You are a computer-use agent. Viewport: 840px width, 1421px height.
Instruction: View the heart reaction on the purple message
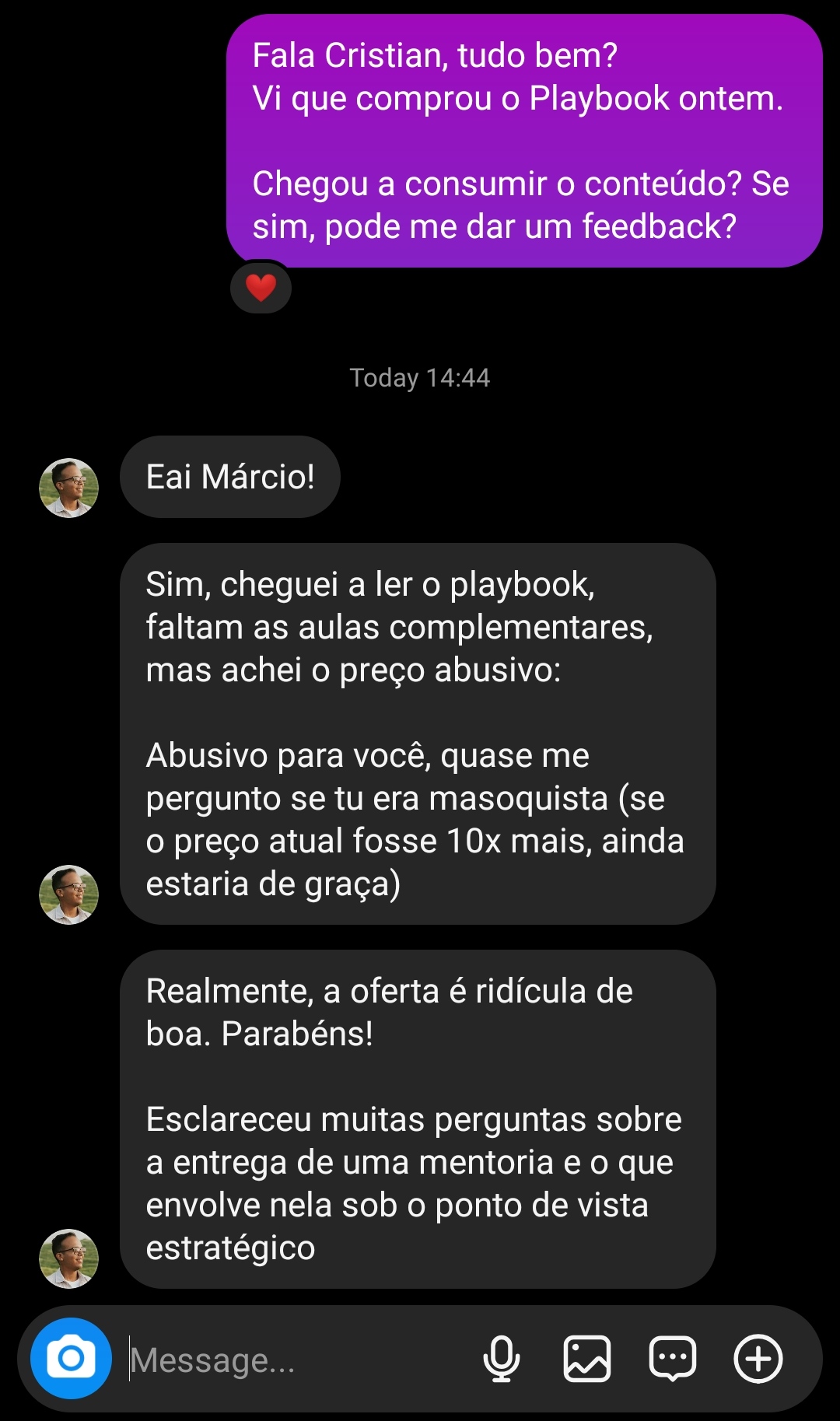pos(261,288)
